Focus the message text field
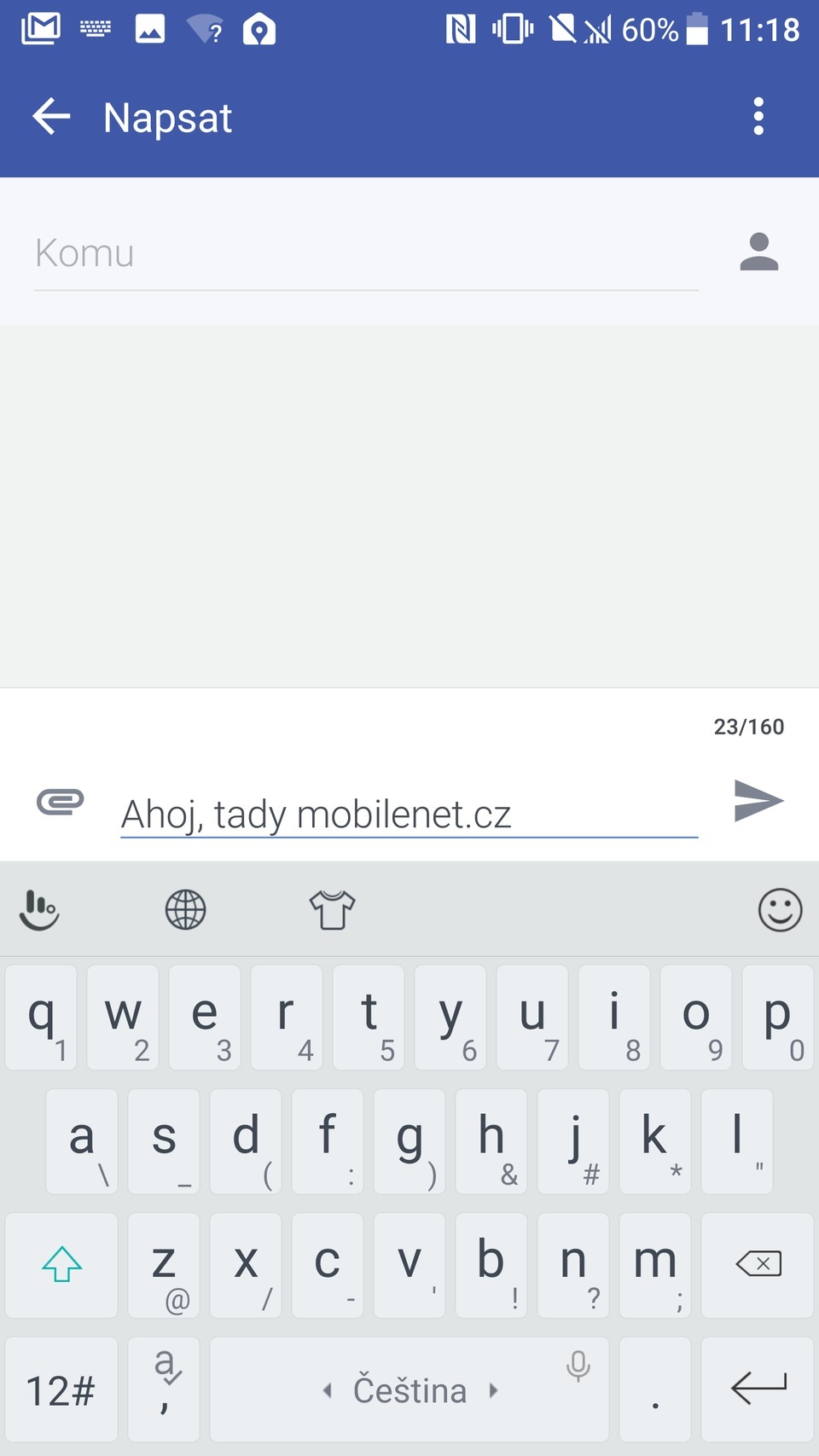This screenshot has height=1456, width=819. [409, 814]
